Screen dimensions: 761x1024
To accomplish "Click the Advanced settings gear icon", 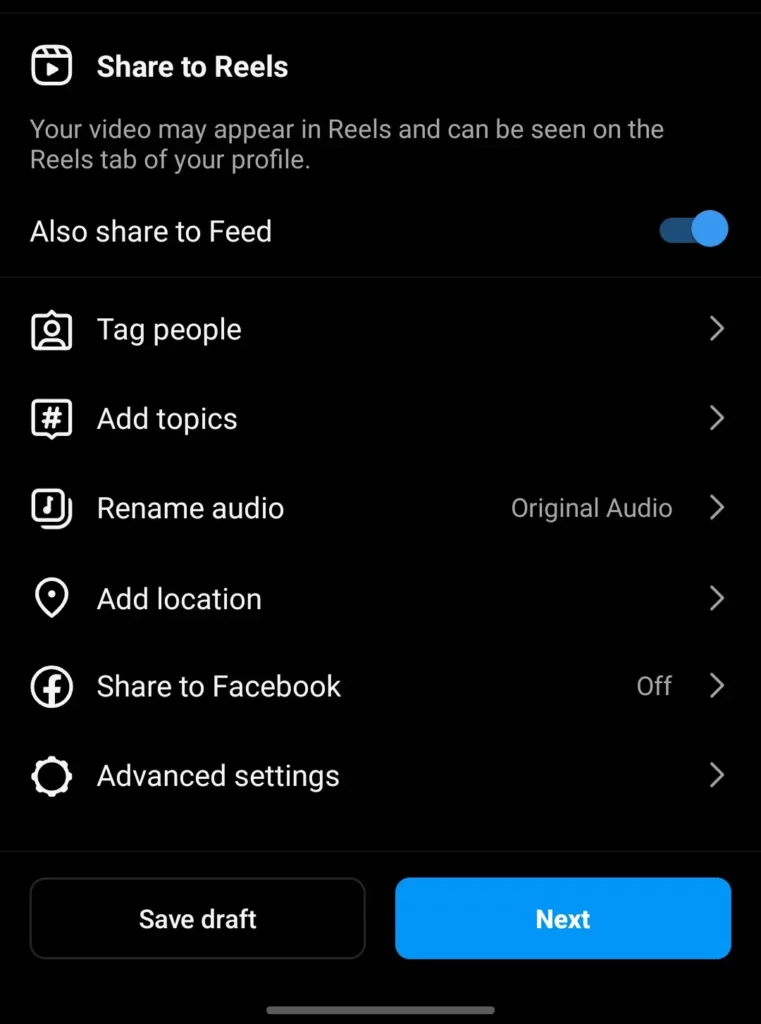I will pos(51,776).
